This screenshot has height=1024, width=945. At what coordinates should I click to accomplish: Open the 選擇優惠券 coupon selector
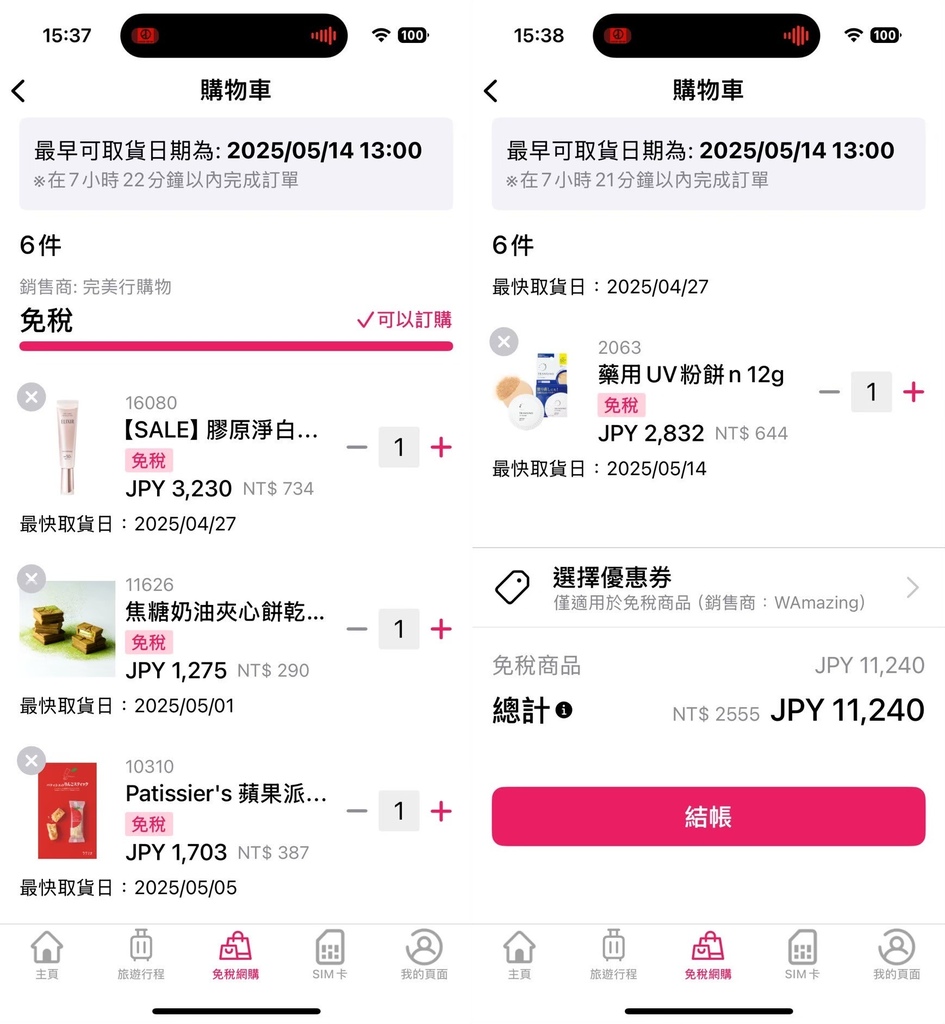click(708, 588)
